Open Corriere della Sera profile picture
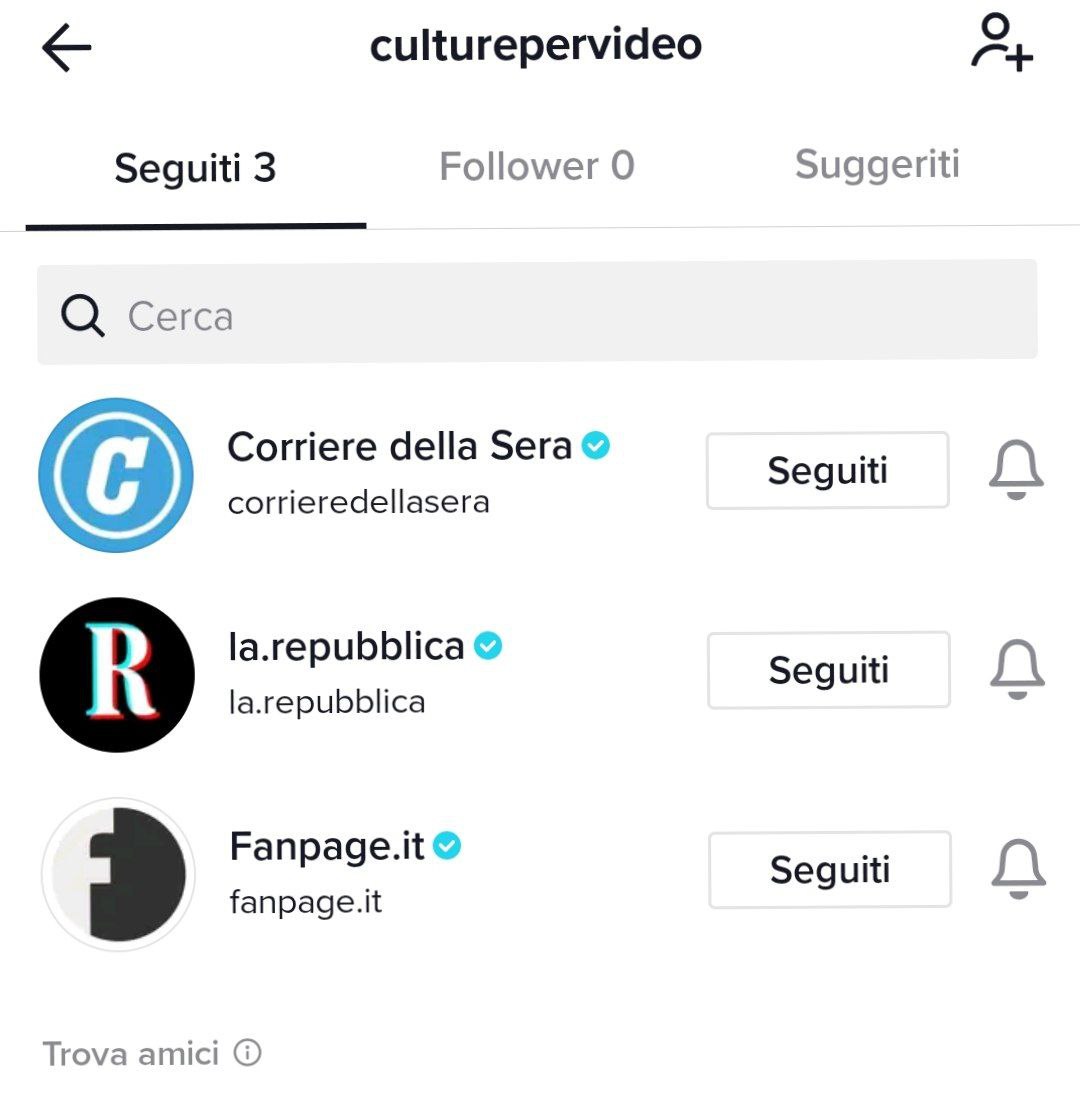The height and width of the screenshot is (1103, 1080). coord(116,475)
